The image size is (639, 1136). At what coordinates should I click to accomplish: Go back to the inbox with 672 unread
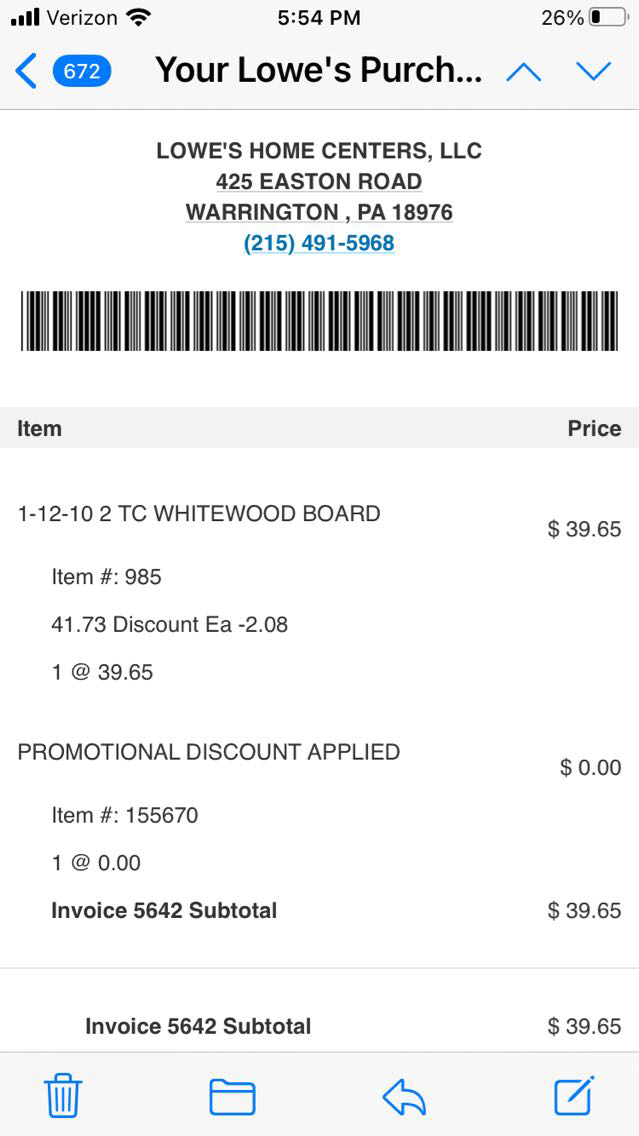click(x=62, y=71)
